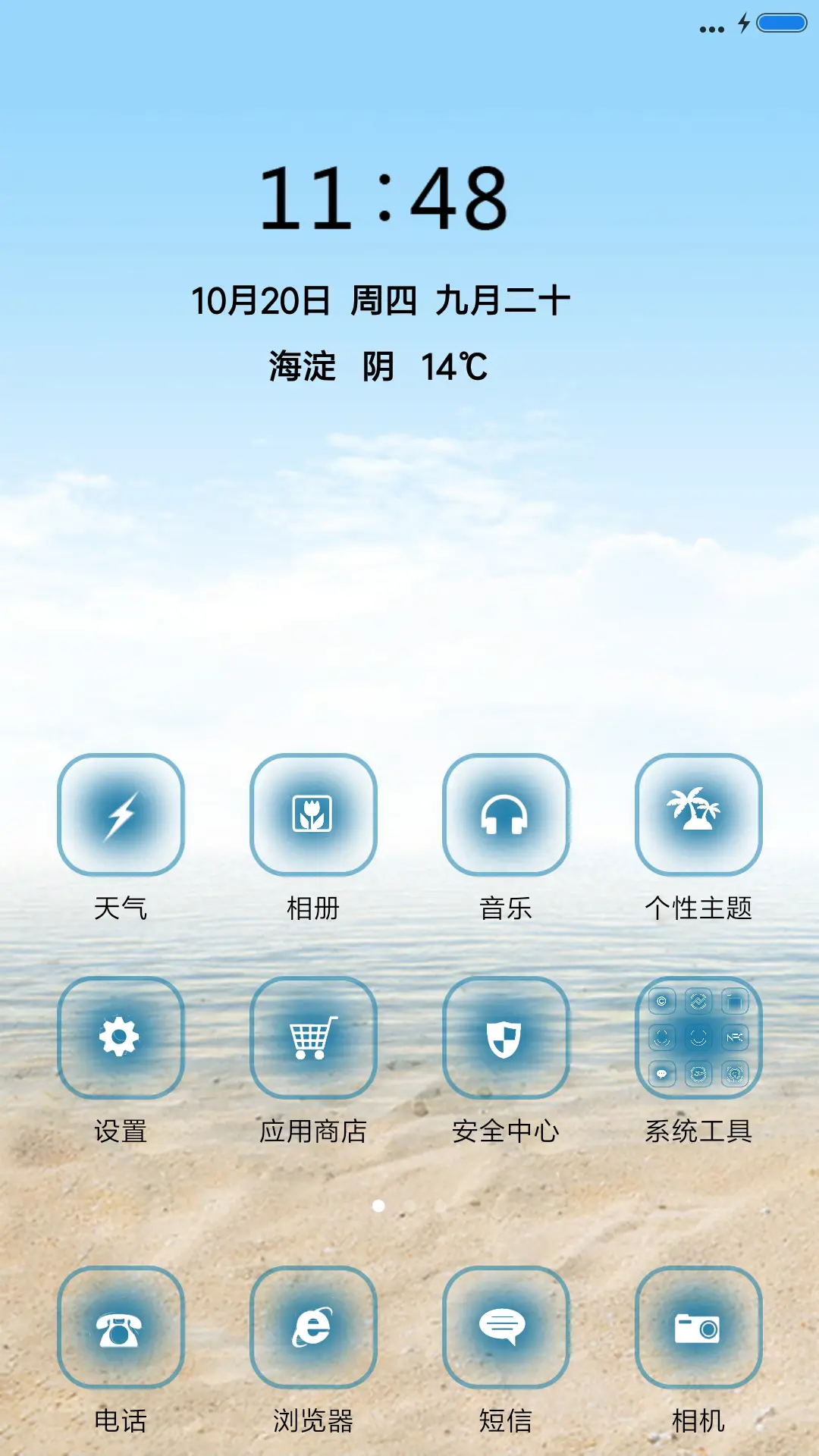Viewport: 819px width, 1456px height.
Task: Tap the ellipsis notification dots in status bar
Action: (710, 28)
